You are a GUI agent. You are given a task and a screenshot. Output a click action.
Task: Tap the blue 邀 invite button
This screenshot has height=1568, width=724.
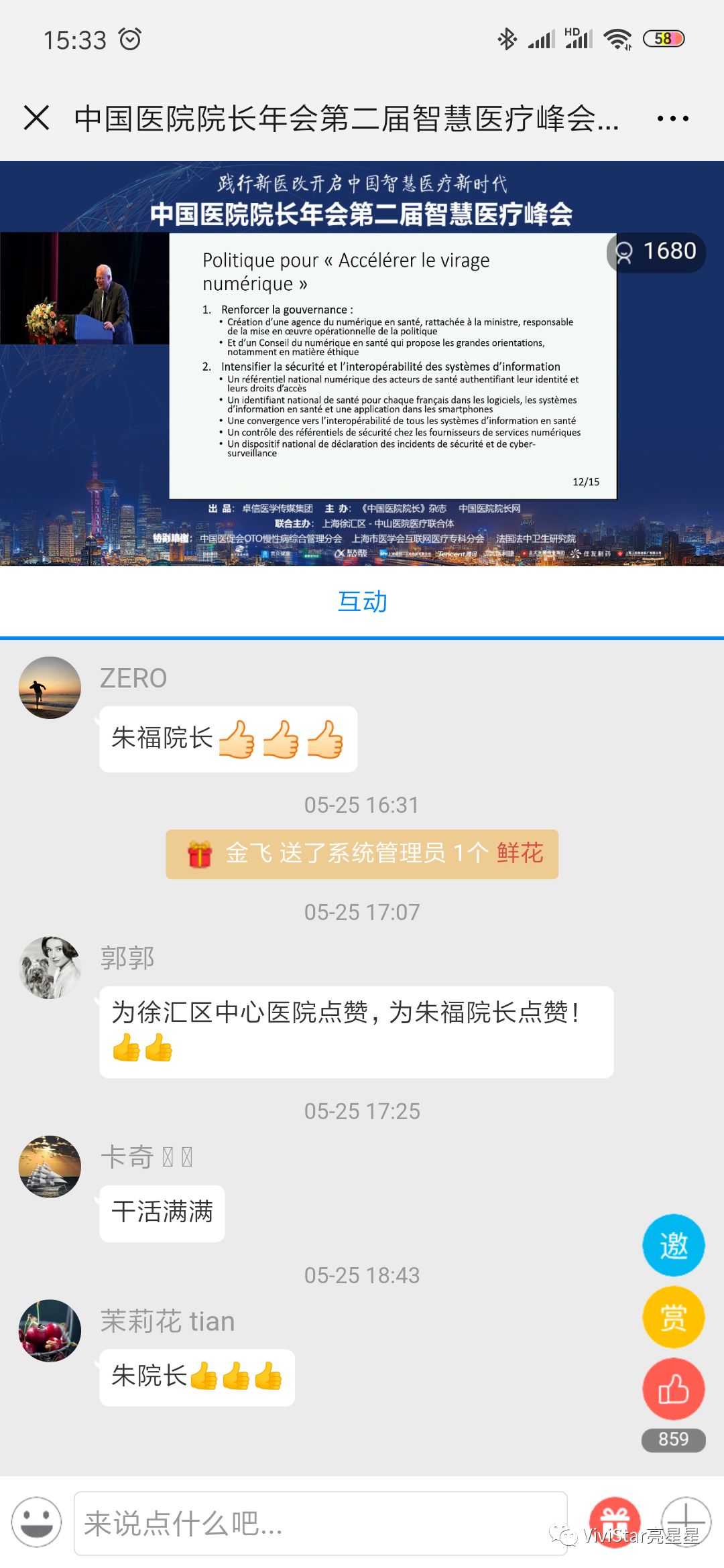pyautogui.click(x=673, y=1245)
